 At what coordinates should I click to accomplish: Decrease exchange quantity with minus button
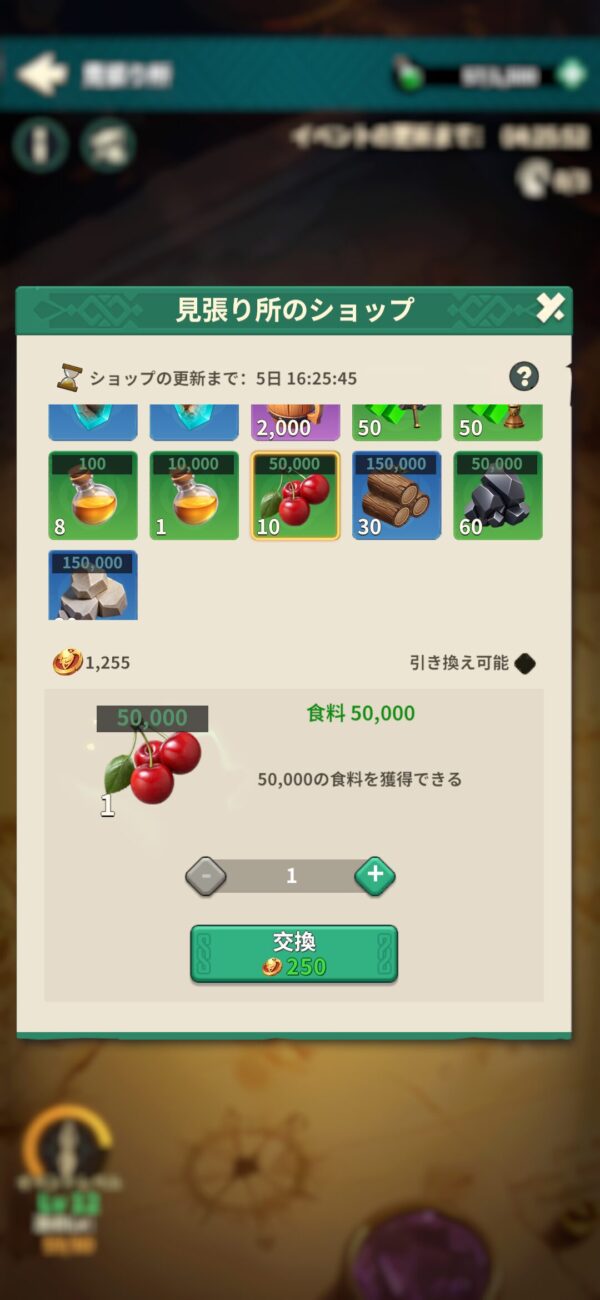click(206, 876)
